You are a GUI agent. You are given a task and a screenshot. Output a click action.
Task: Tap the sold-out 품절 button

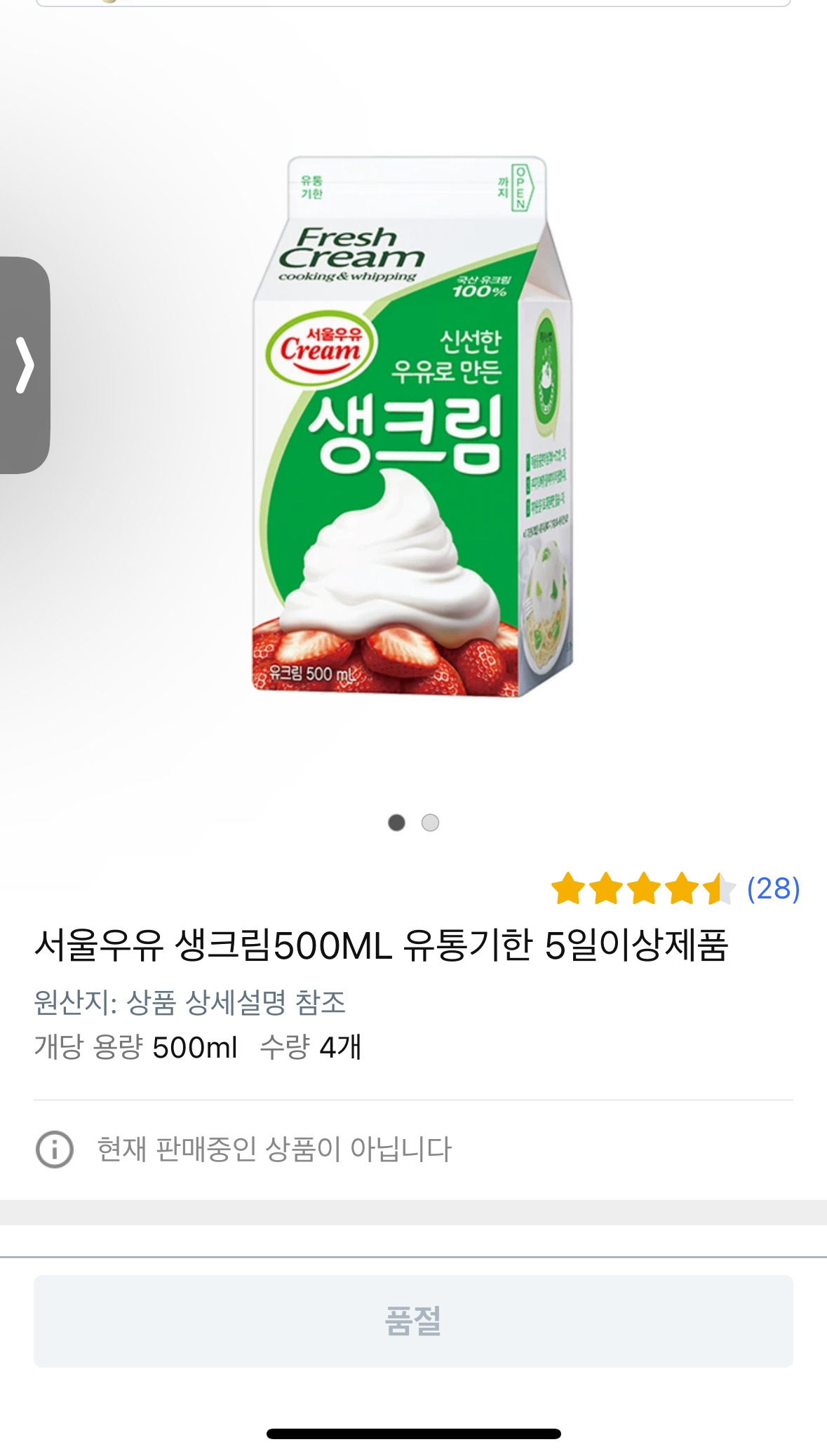coord(413,1321)
